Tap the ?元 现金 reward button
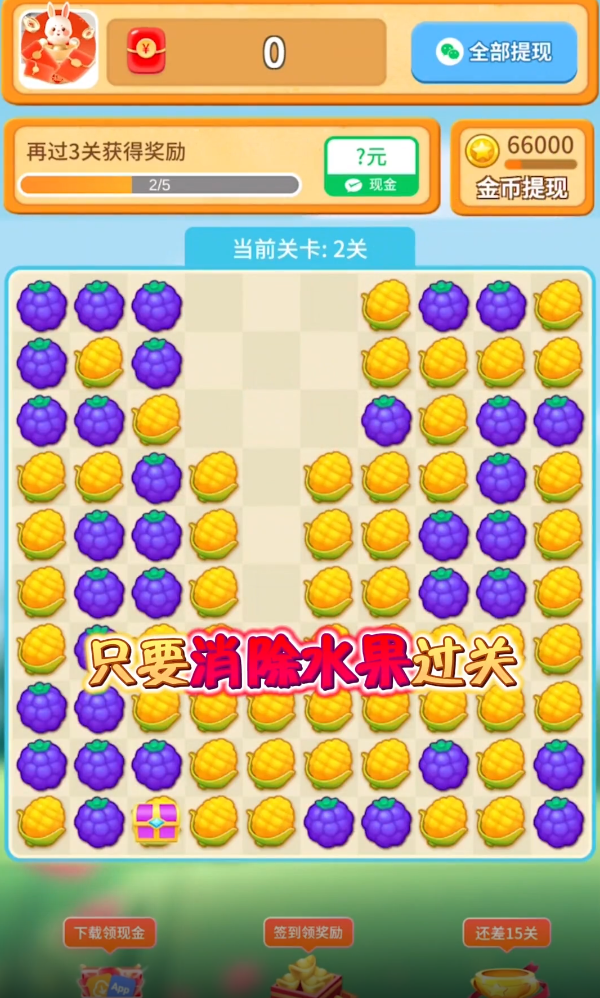Image resolution: width=600 pixels, height=998 pixels. point(371,166)
